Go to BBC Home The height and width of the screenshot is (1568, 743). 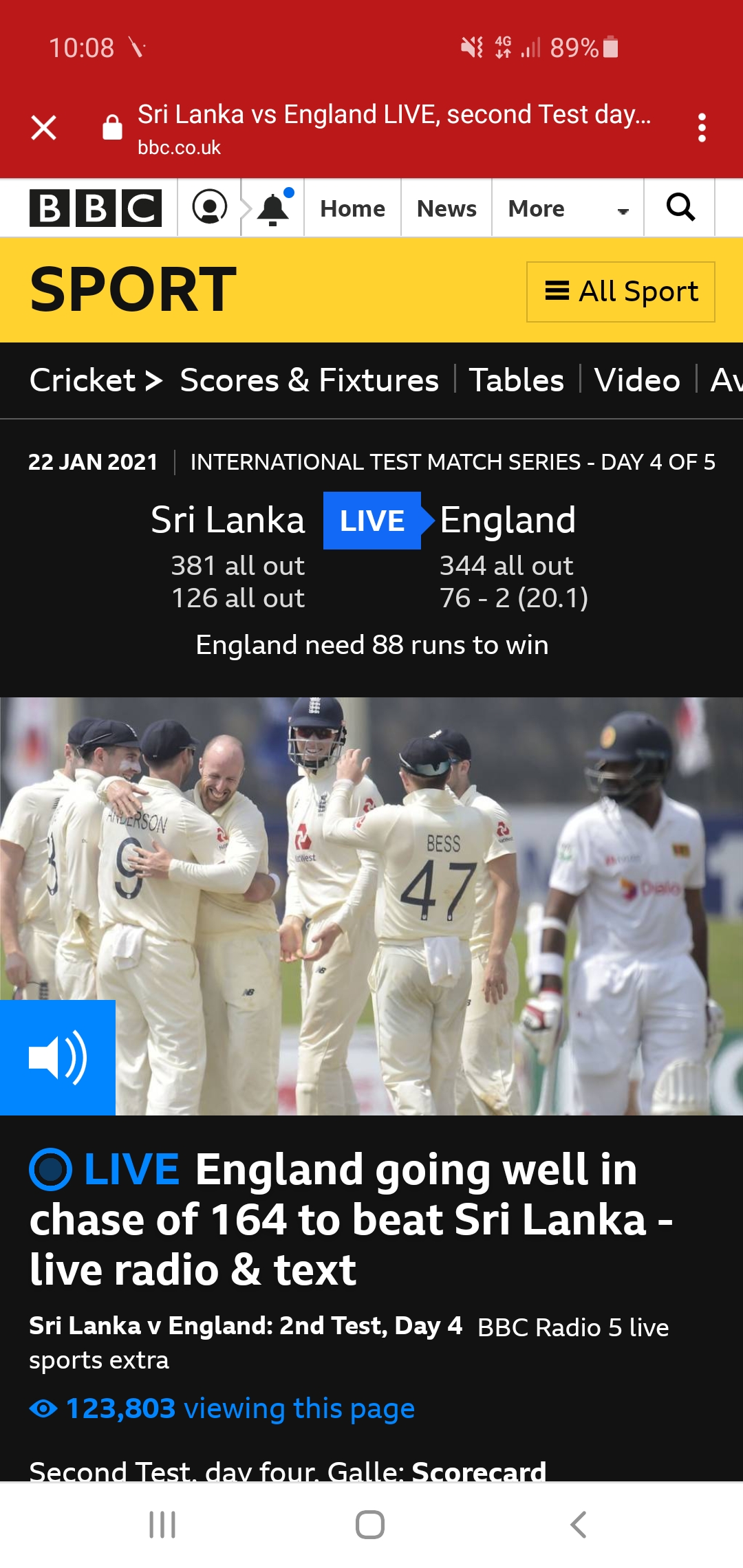[352, 208]
